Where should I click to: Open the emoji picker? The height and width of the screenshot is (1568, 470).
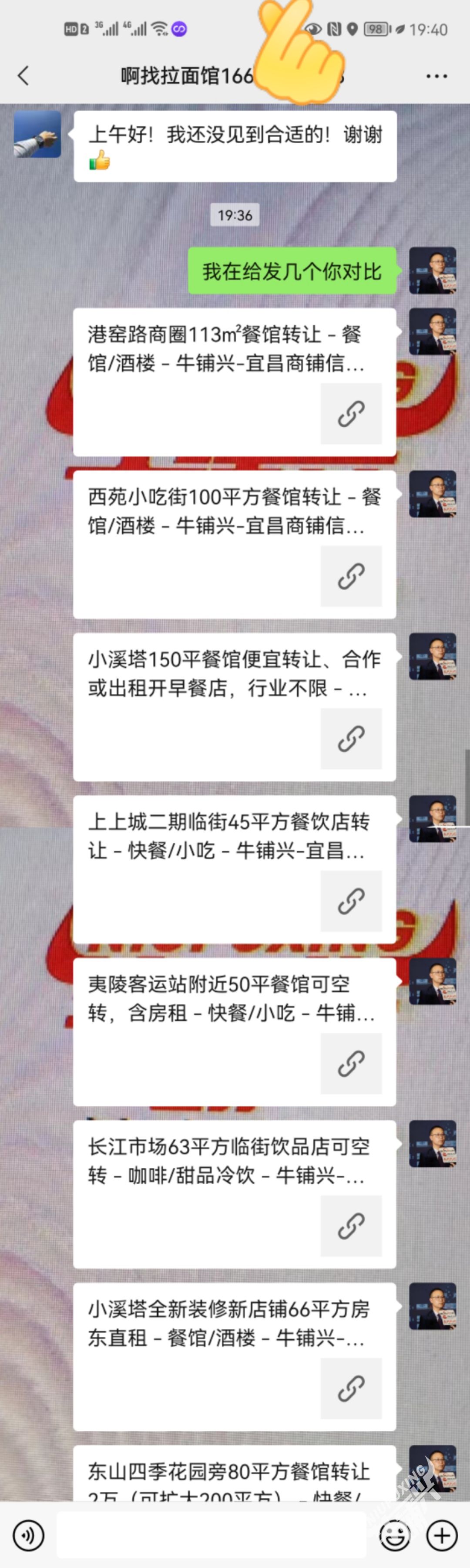[x=395, y=1534]
